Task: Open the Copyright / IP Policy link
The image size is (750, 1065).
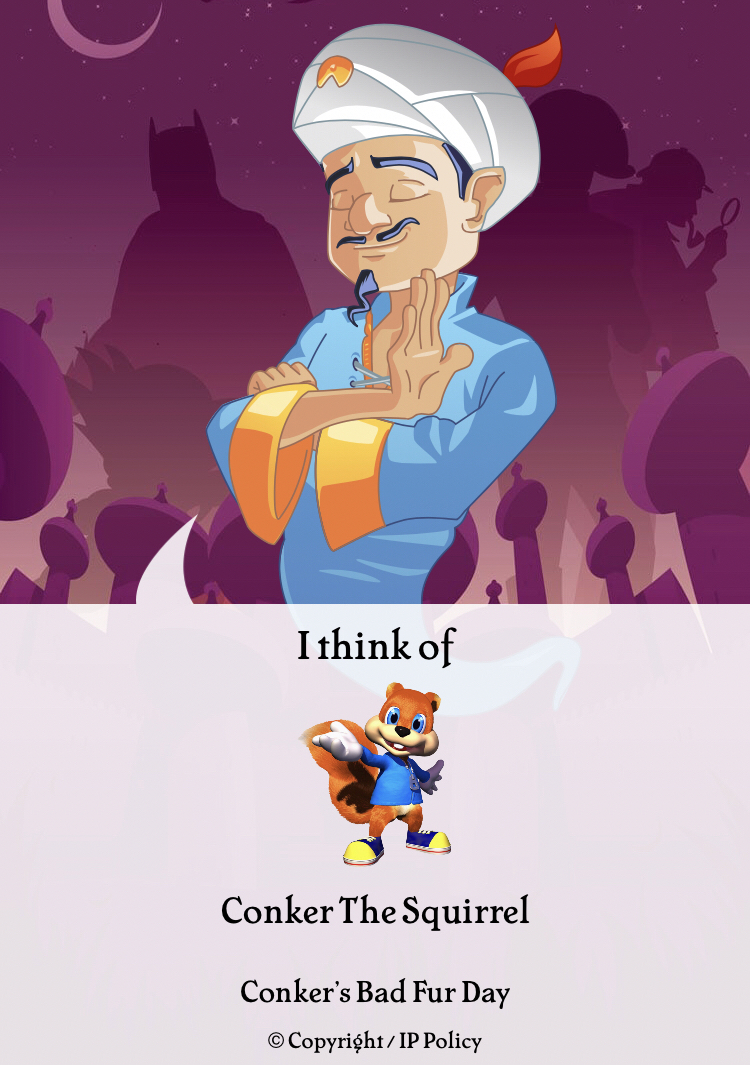Action: pos(375,1041)
